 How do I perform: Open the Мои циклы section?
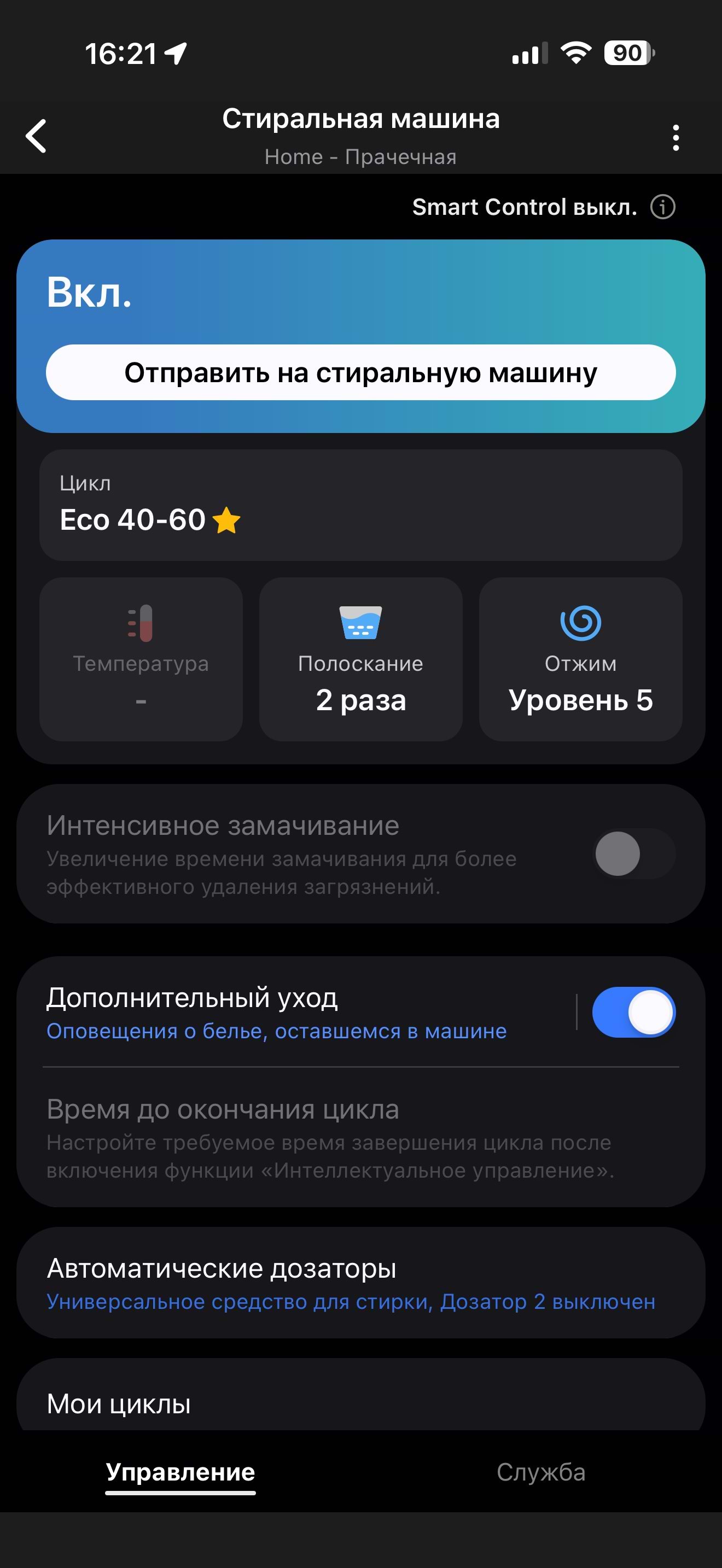coord(360,1403)
